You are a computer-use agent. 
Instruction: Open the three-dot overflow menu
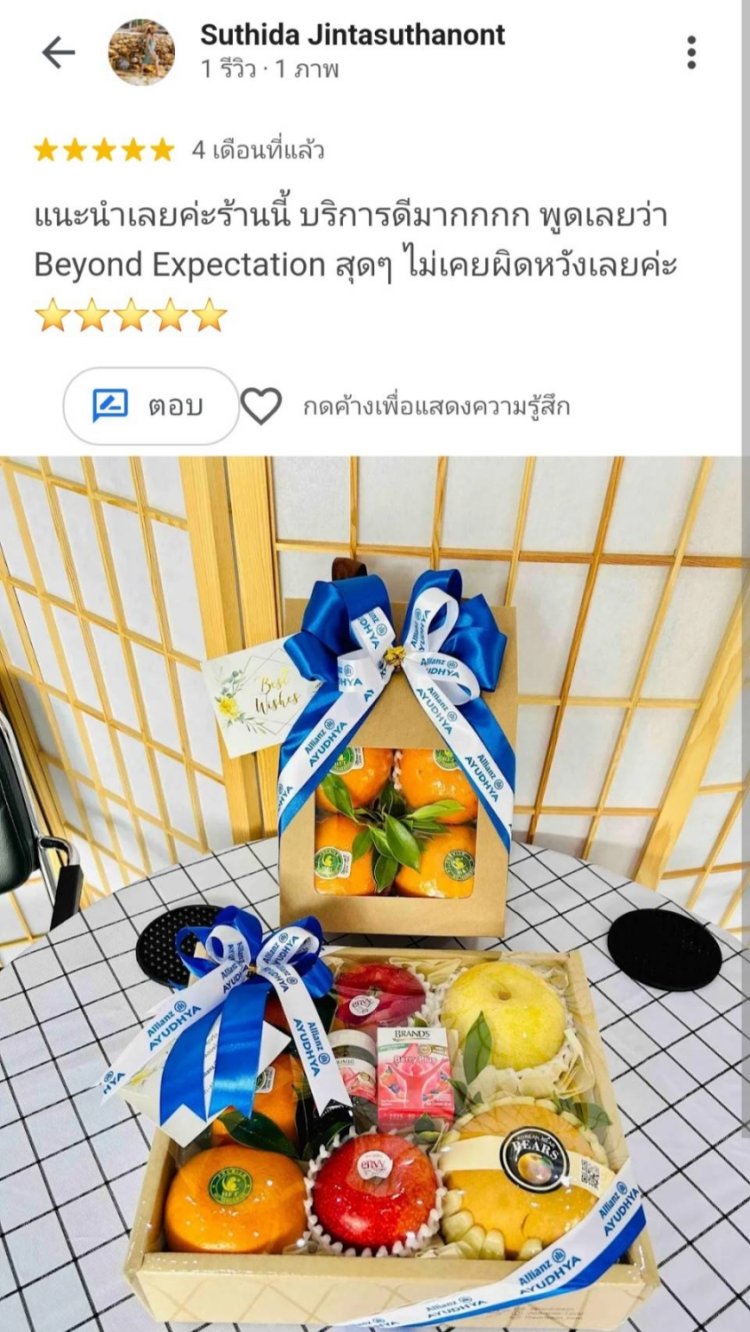691,52
